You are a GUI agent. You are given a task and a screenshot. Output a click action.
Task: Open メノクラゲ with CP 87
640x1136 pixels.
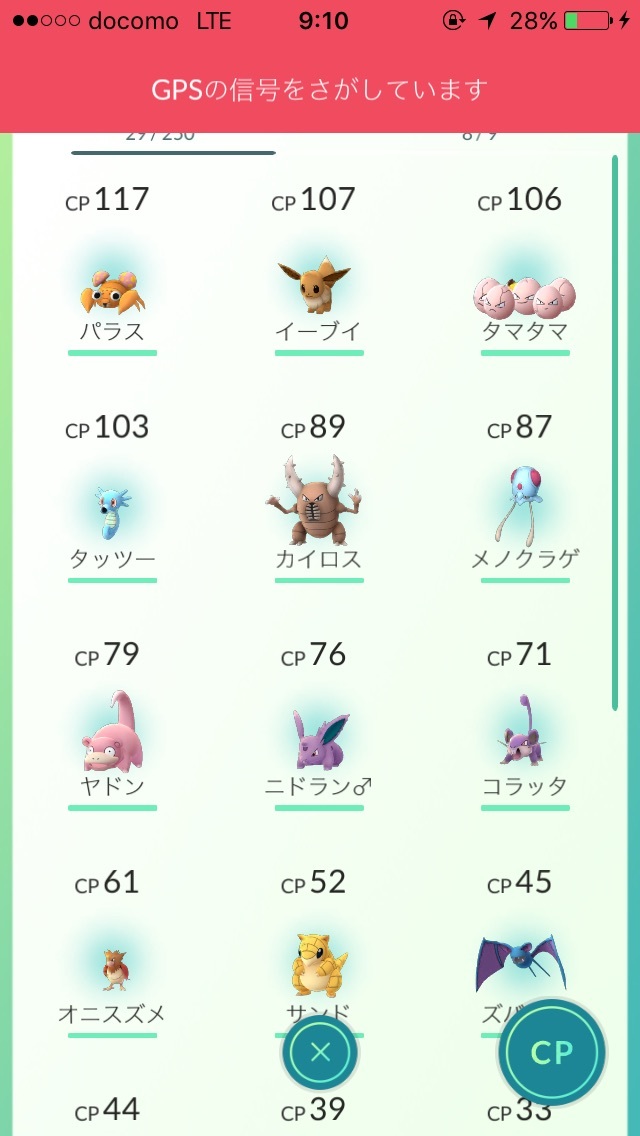click(x=525, y=510)
